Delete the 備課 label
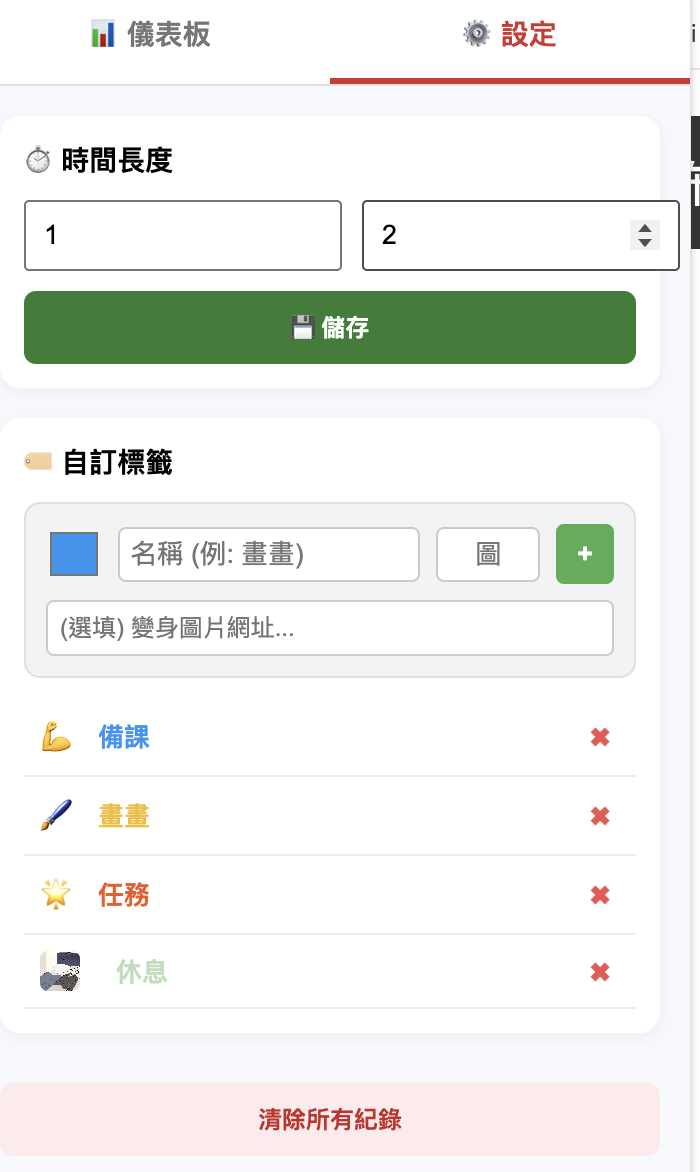 600,737
